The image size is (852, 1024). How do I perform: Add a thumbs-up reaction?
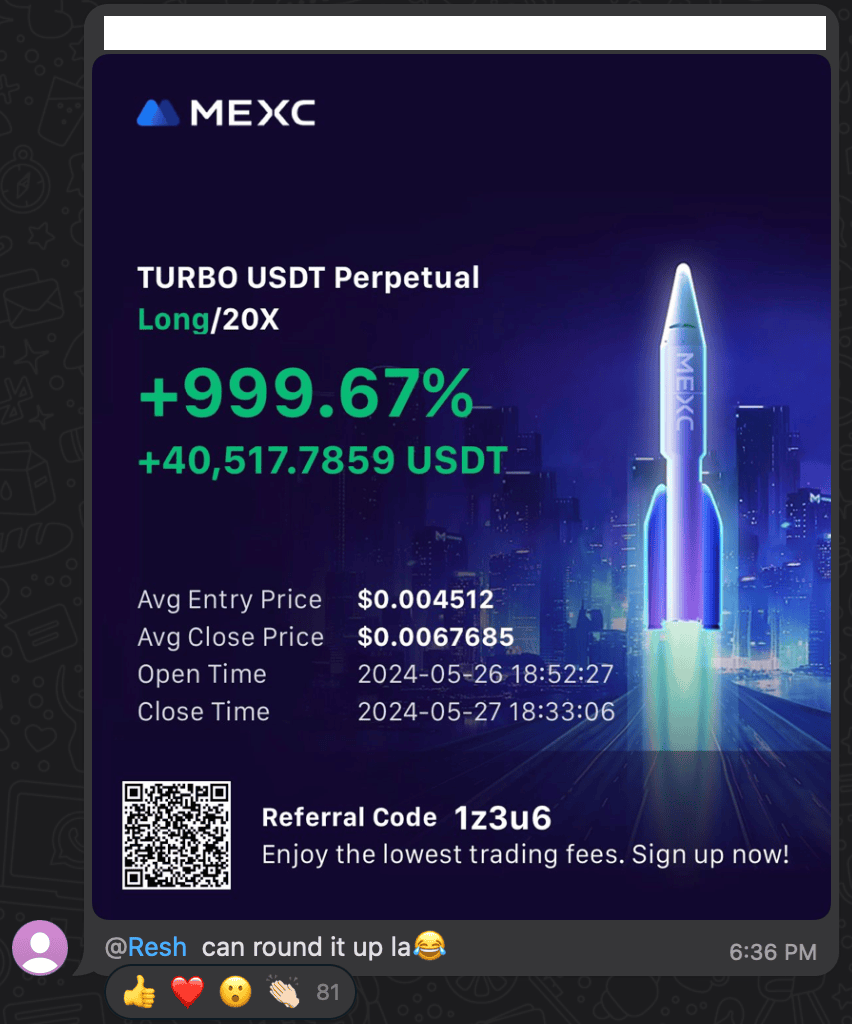pos(139,992)
